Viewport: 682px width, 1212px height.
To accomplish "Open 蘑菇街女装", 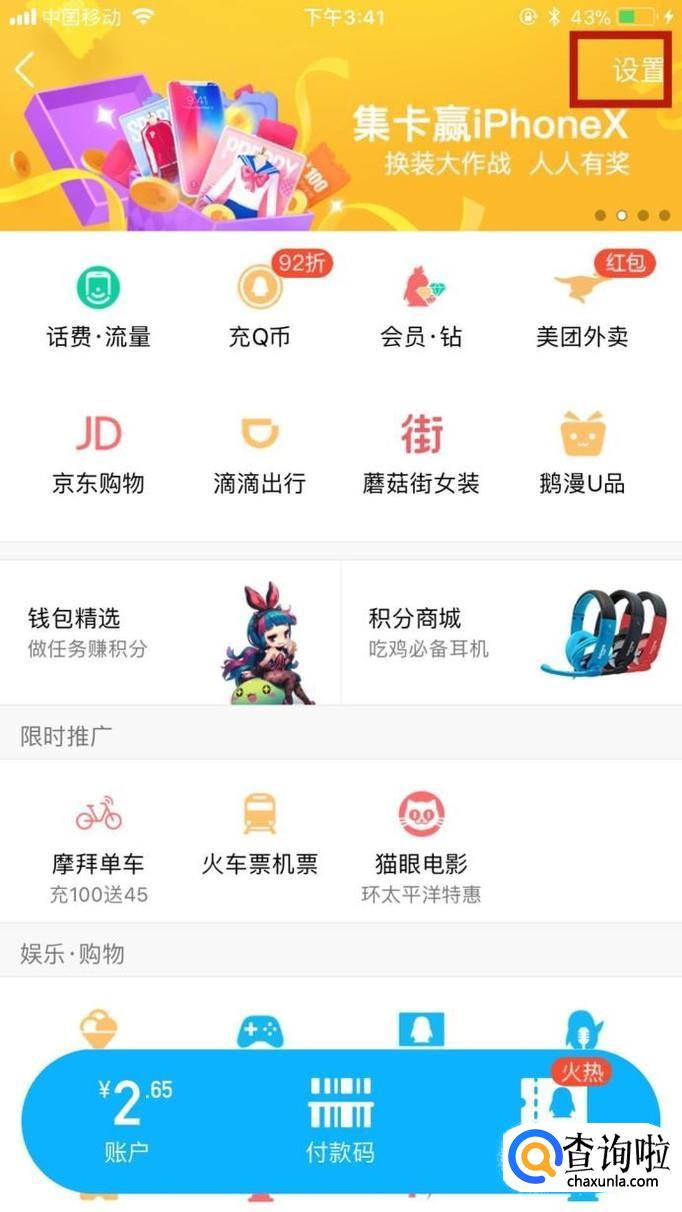I will point(421,453).
